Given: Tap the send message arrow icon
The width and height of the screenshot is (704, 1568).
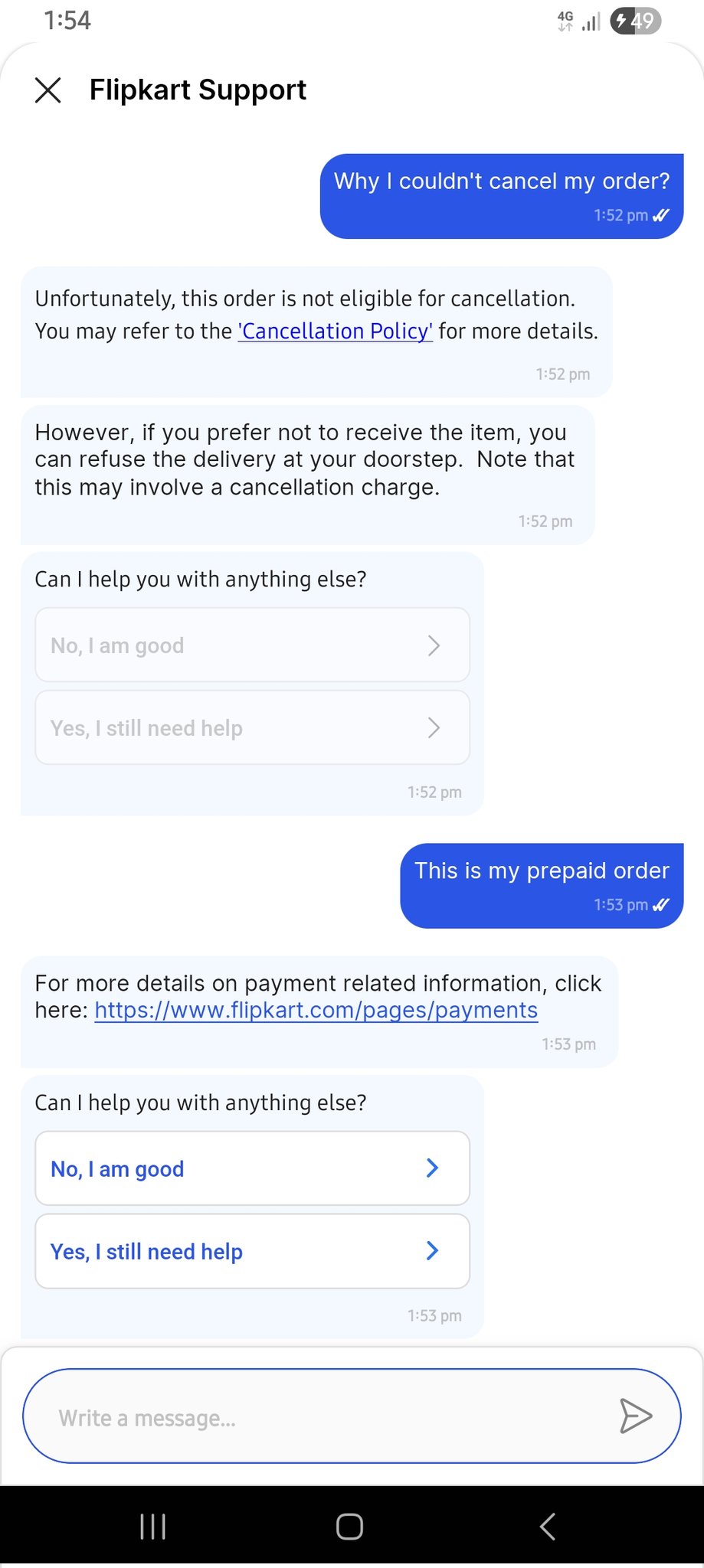Looking at the screenshot, I should [x=635, y=1416].
